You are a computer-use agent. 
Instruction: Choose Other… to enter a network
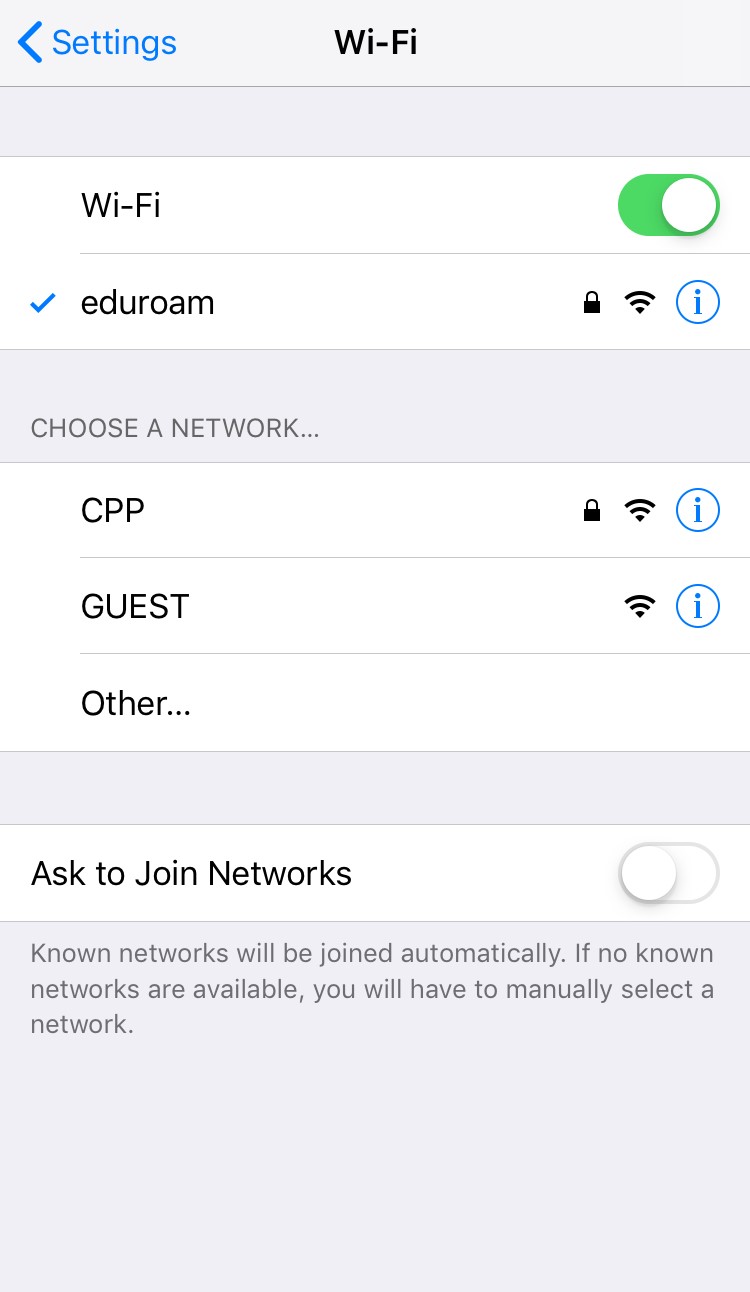(x=136, y=703)
